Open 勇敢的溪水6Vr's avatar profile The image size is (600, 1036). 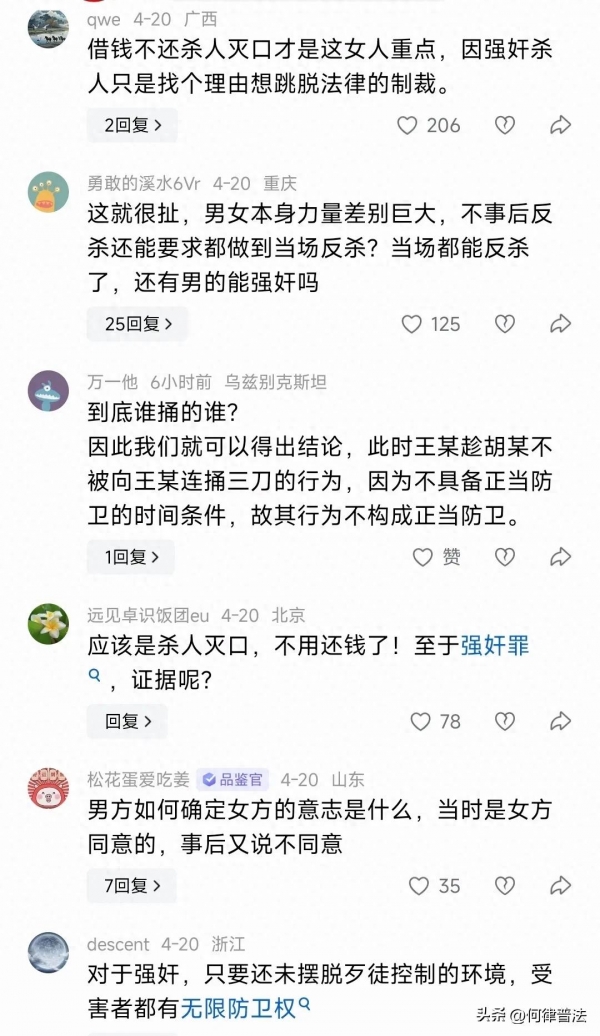tap(48, 192)
